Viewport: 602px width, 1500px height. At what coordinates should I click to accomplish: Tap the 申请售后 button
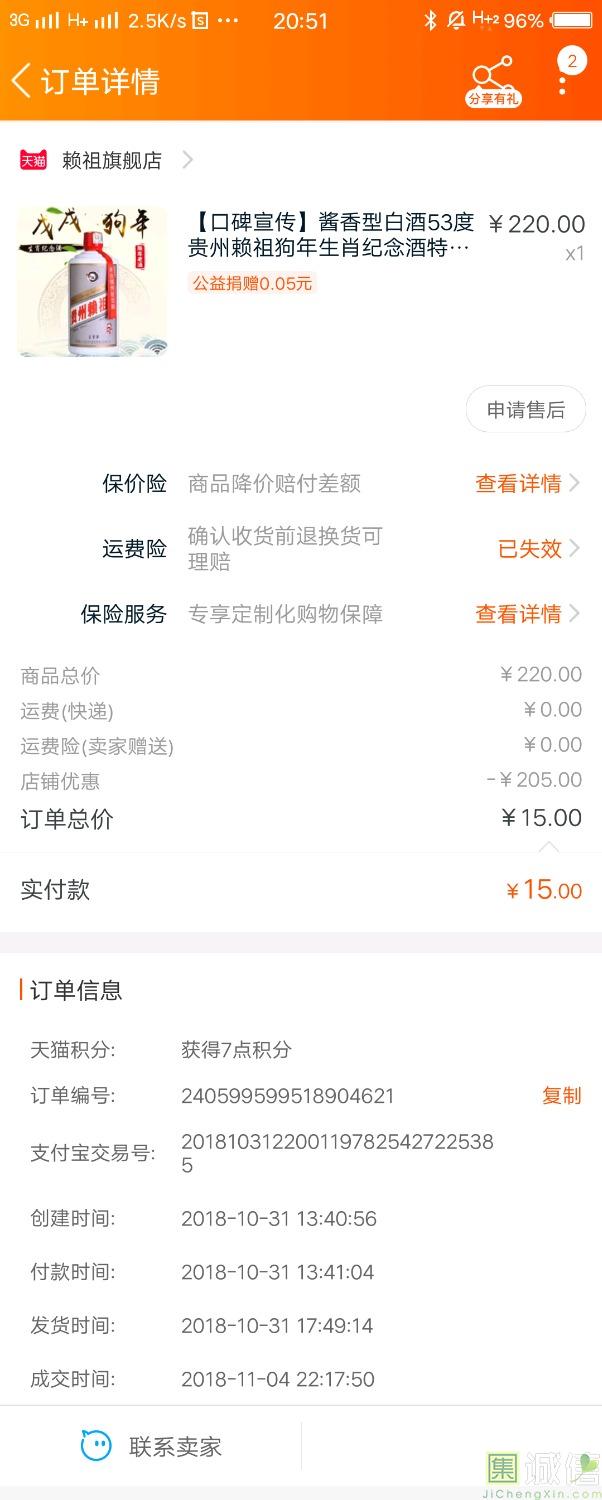(525, 409)
